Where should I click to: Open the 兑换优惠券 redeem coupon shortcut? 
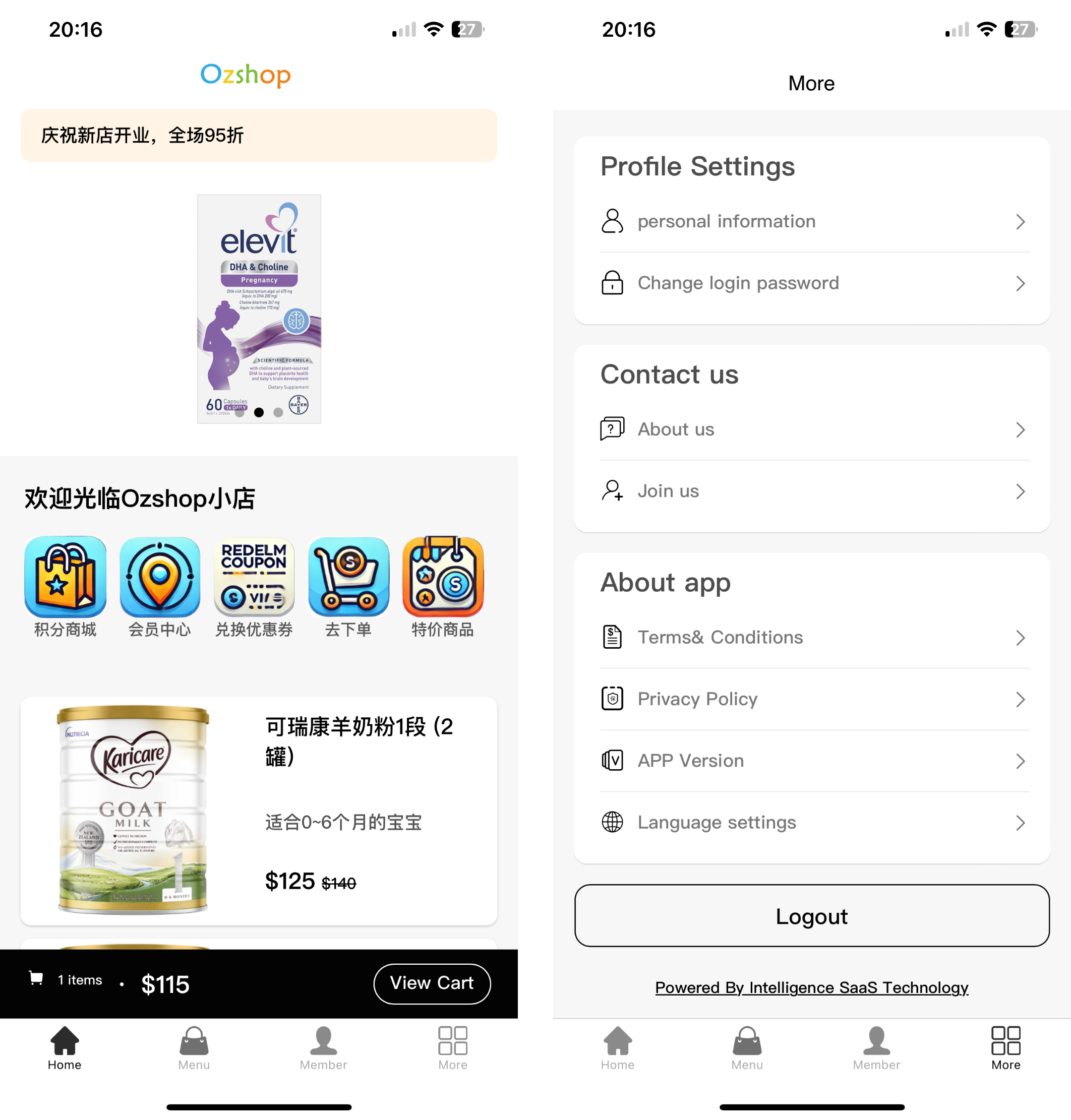tap(254, 587)
